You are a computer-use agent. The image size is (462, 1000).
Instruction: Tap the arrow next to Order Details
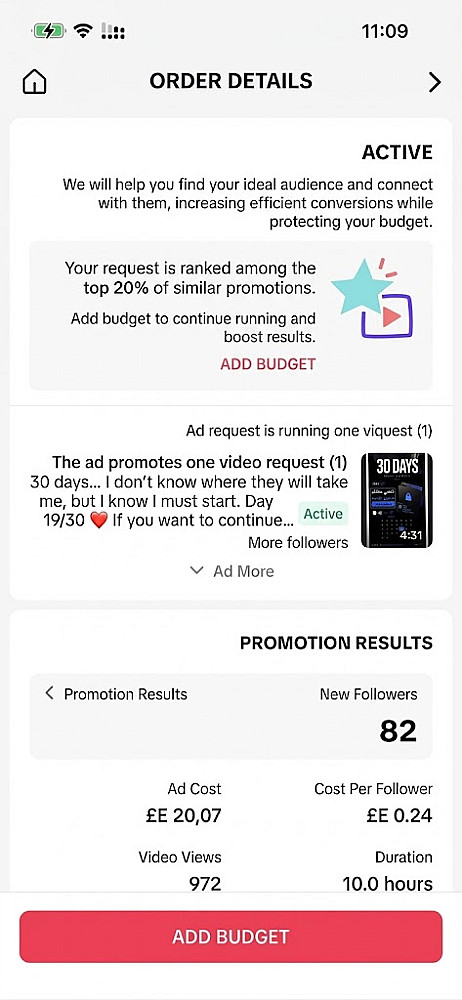pyautogui.click(x=435, y=82)
